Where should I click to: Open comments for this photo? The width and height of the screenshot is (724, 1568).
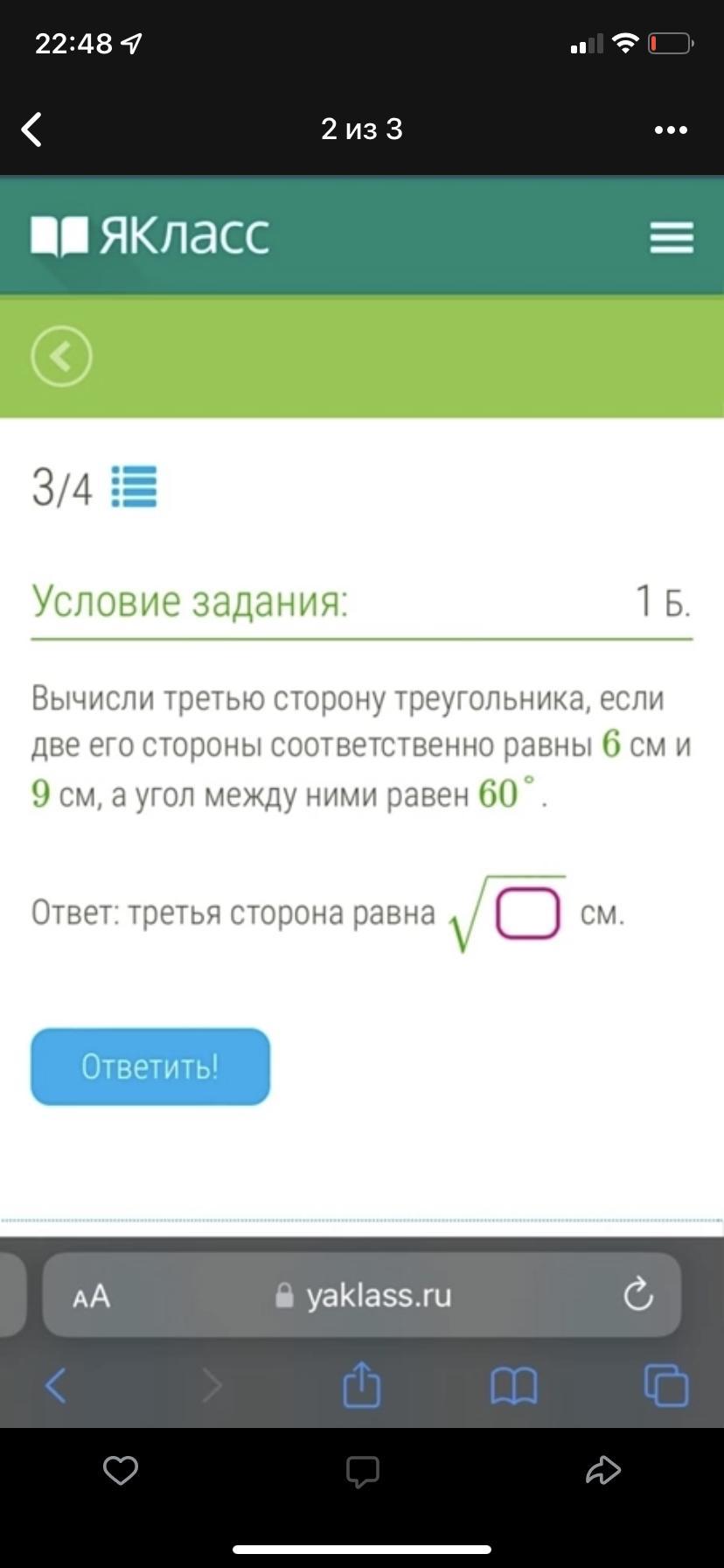click(362, 1472)
